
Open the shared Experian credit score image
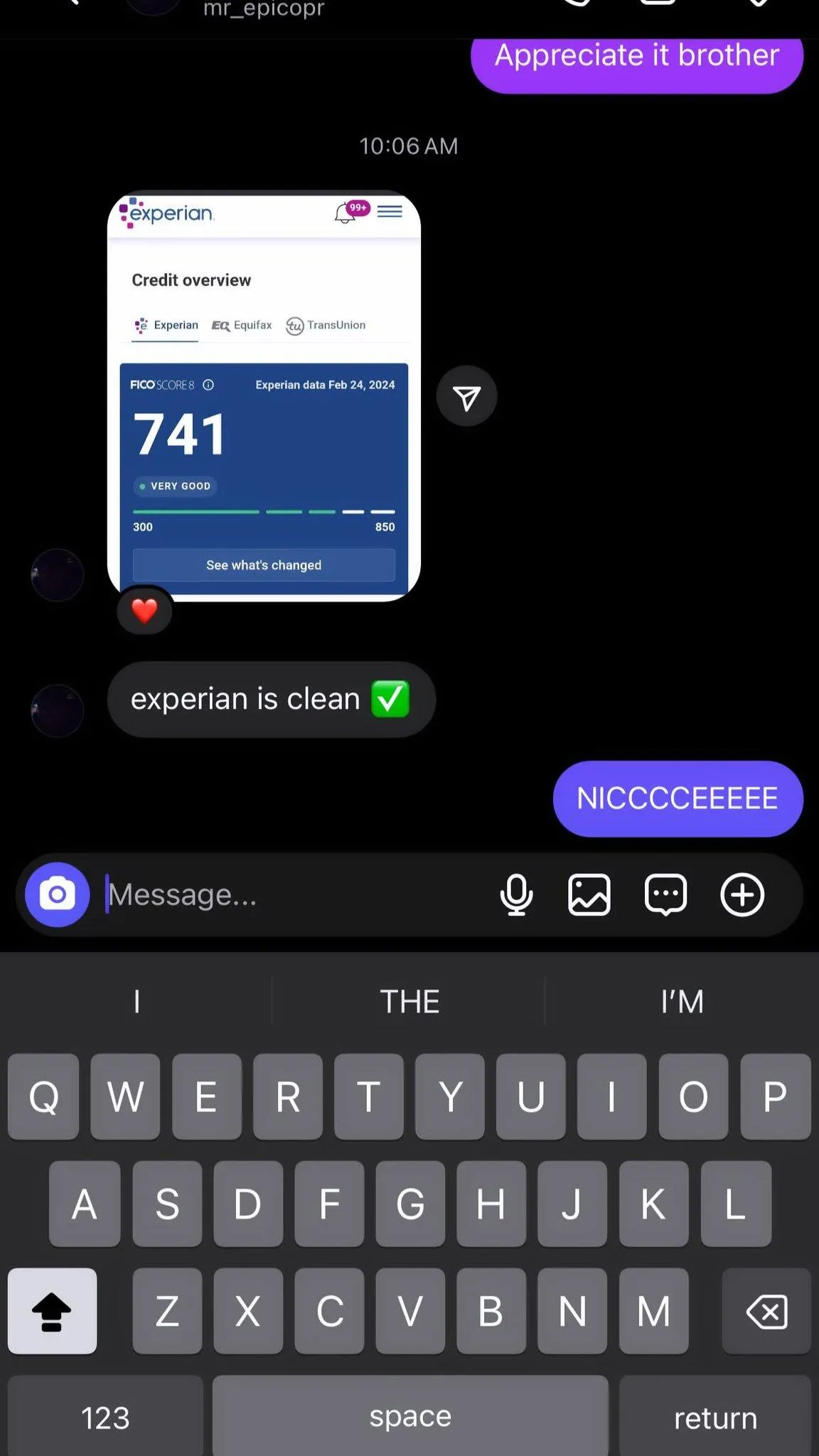click(x=264, y=396)
